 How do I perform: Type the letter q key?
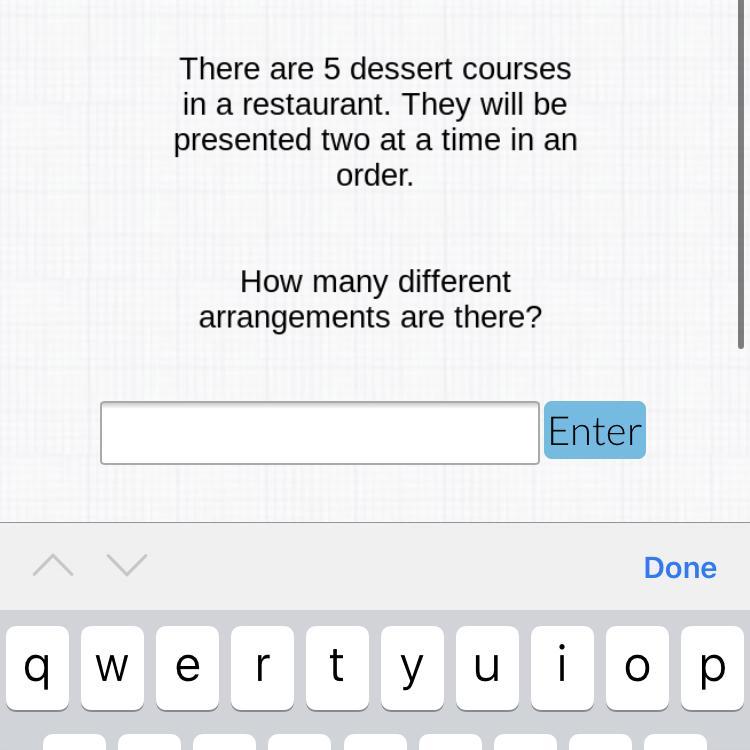(x=37, y=668)
